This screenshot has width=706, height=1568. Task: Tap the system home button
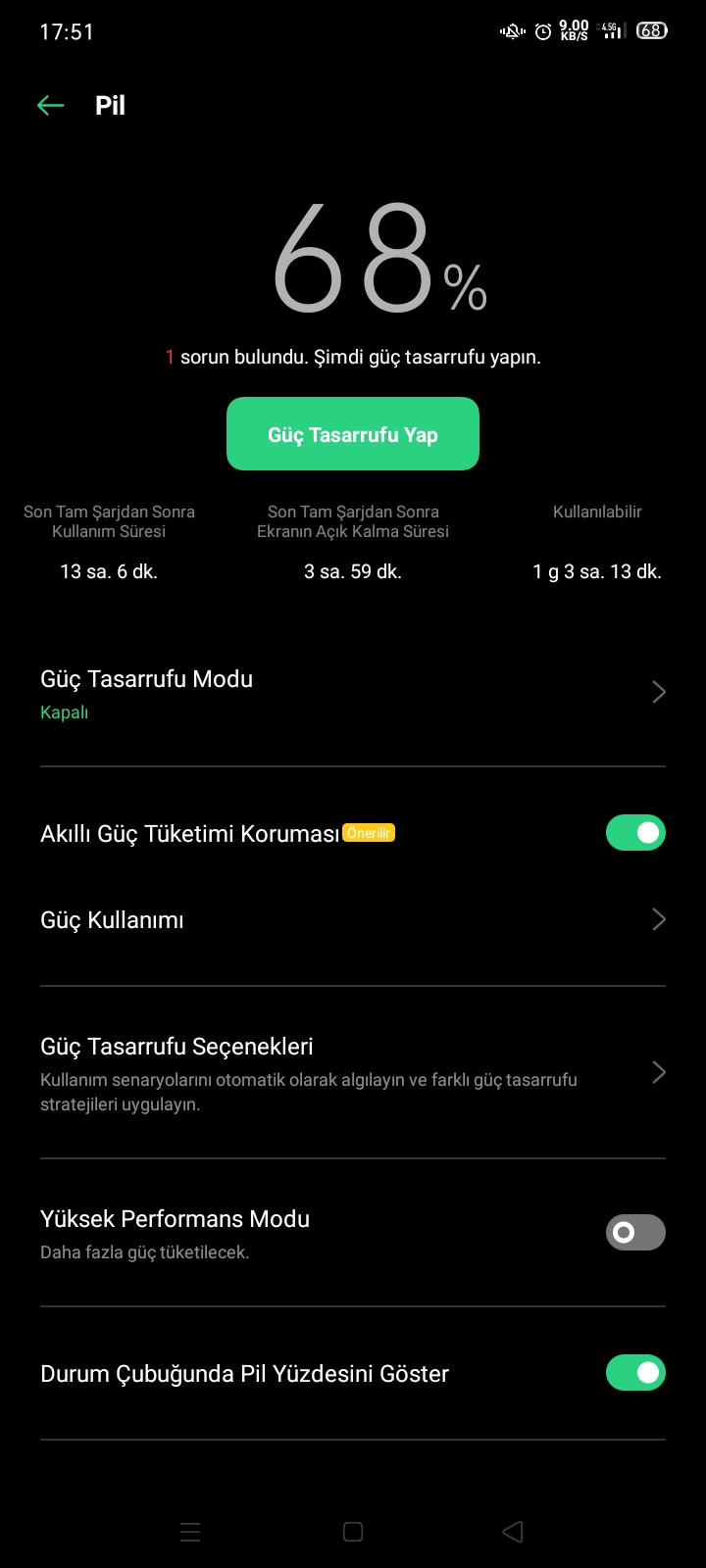(x=353, y=1532)
